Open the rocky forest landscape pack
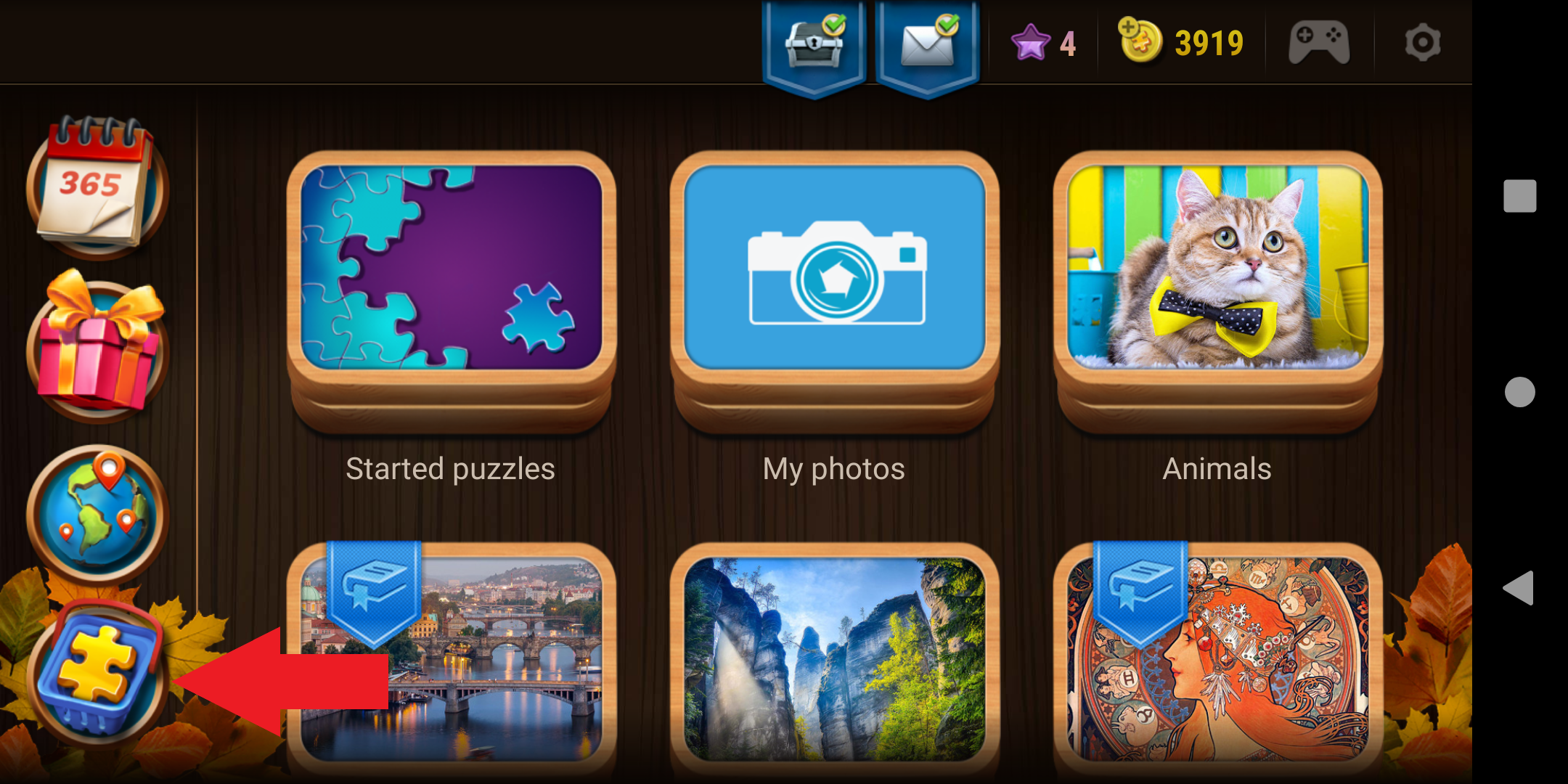Image resolution: width=1568 pixels, height=784 pixels. click(x=834, y=659)
